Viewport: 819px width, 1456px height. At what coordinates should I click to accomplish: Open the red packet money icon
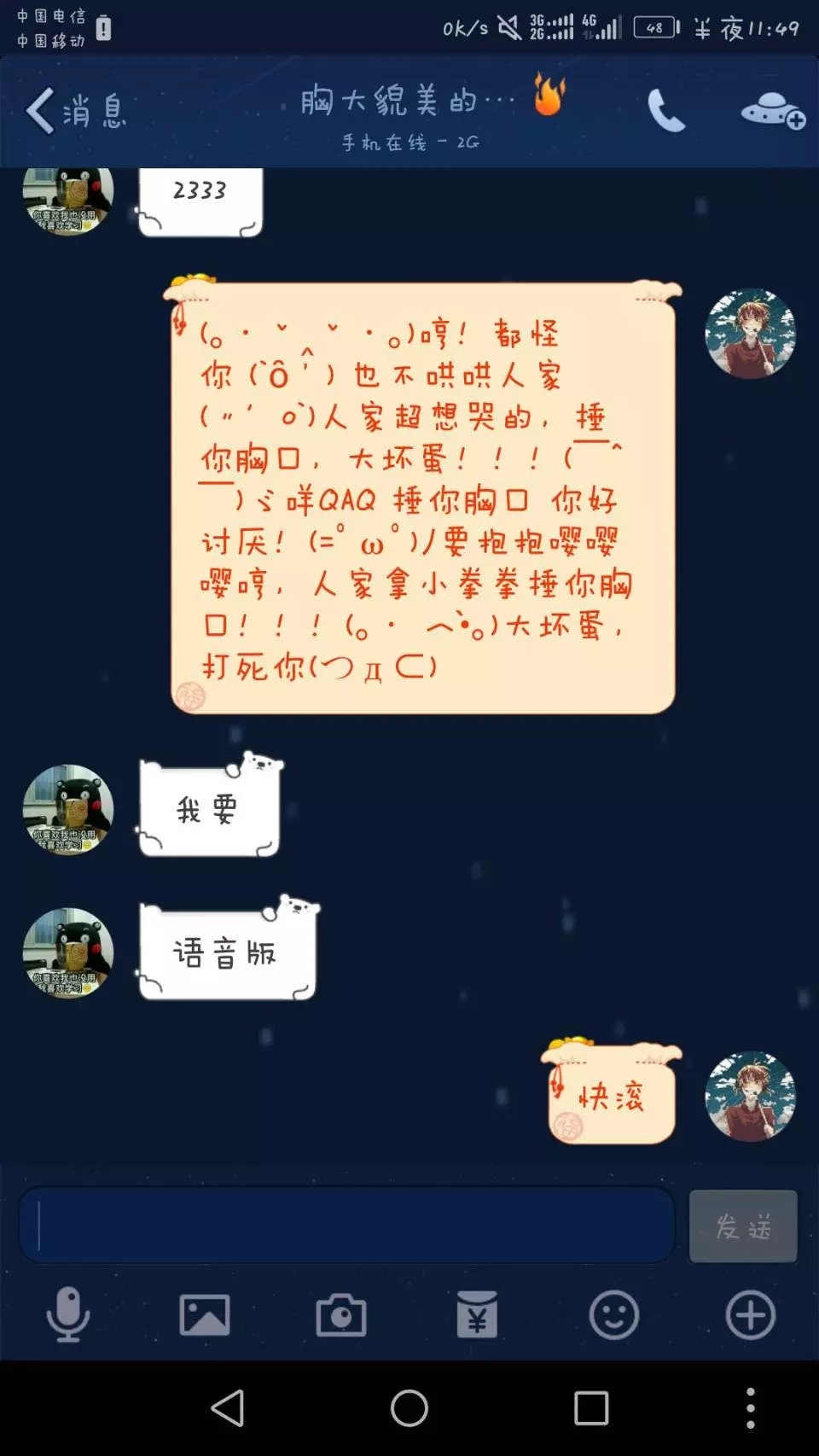coord(477,1314)
